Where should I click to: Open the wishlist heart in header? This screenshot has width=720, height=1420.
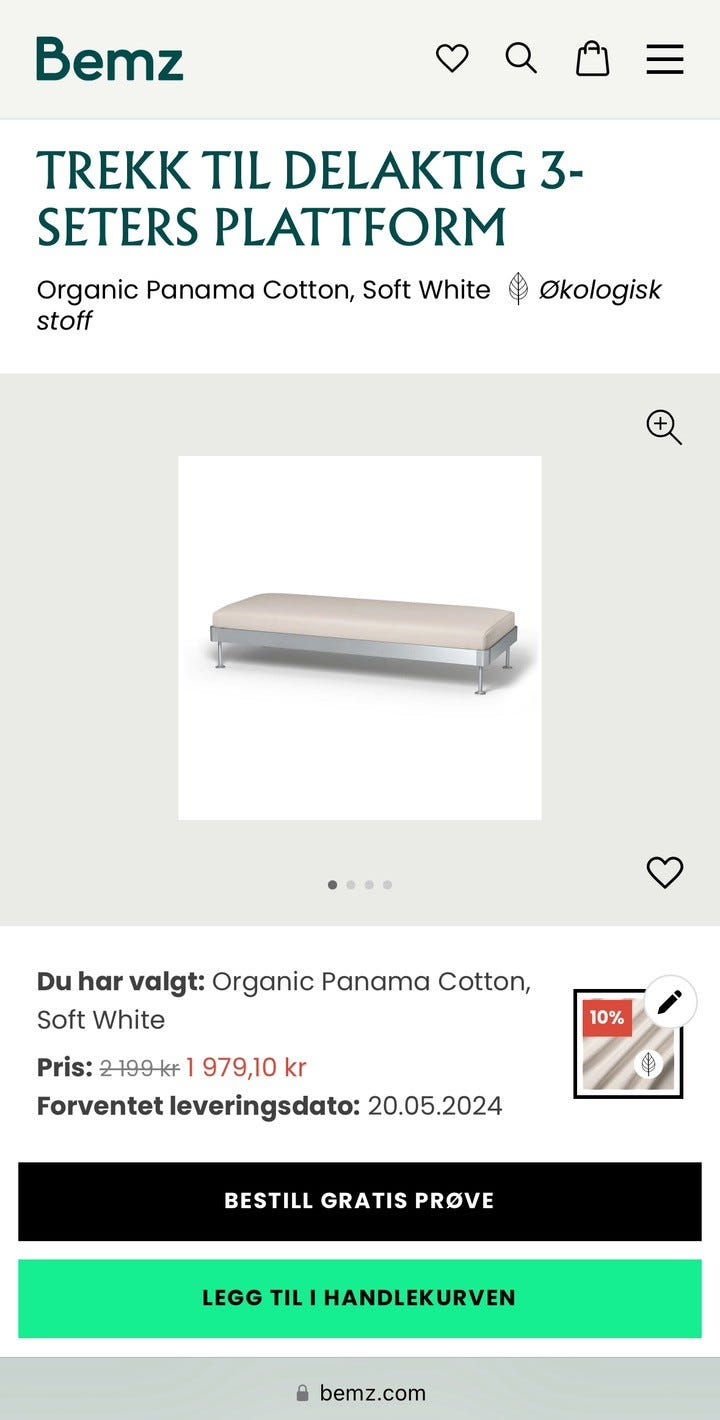452,59
